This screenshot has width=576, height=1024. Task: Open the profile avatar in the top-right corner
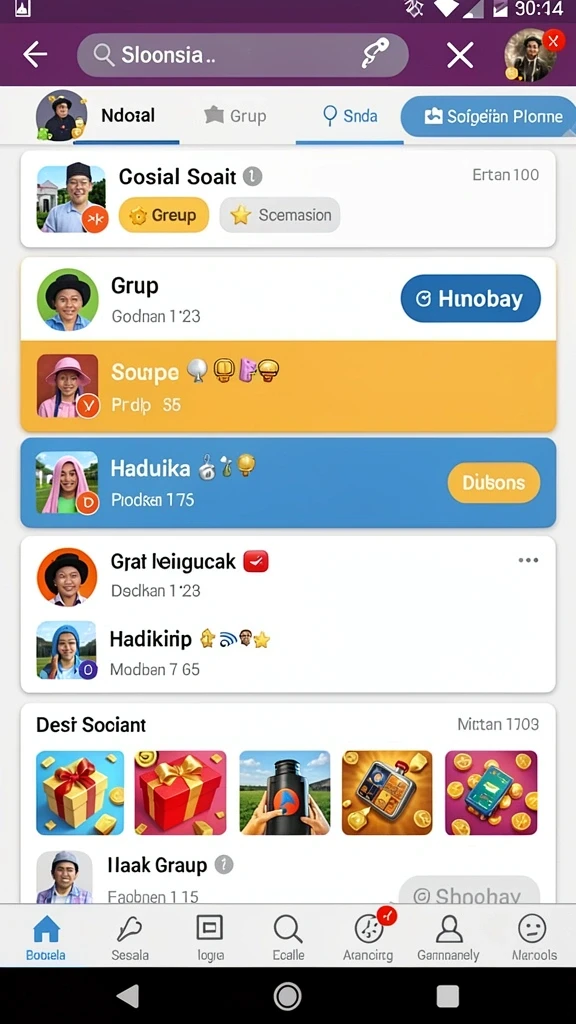click(532, 55)
